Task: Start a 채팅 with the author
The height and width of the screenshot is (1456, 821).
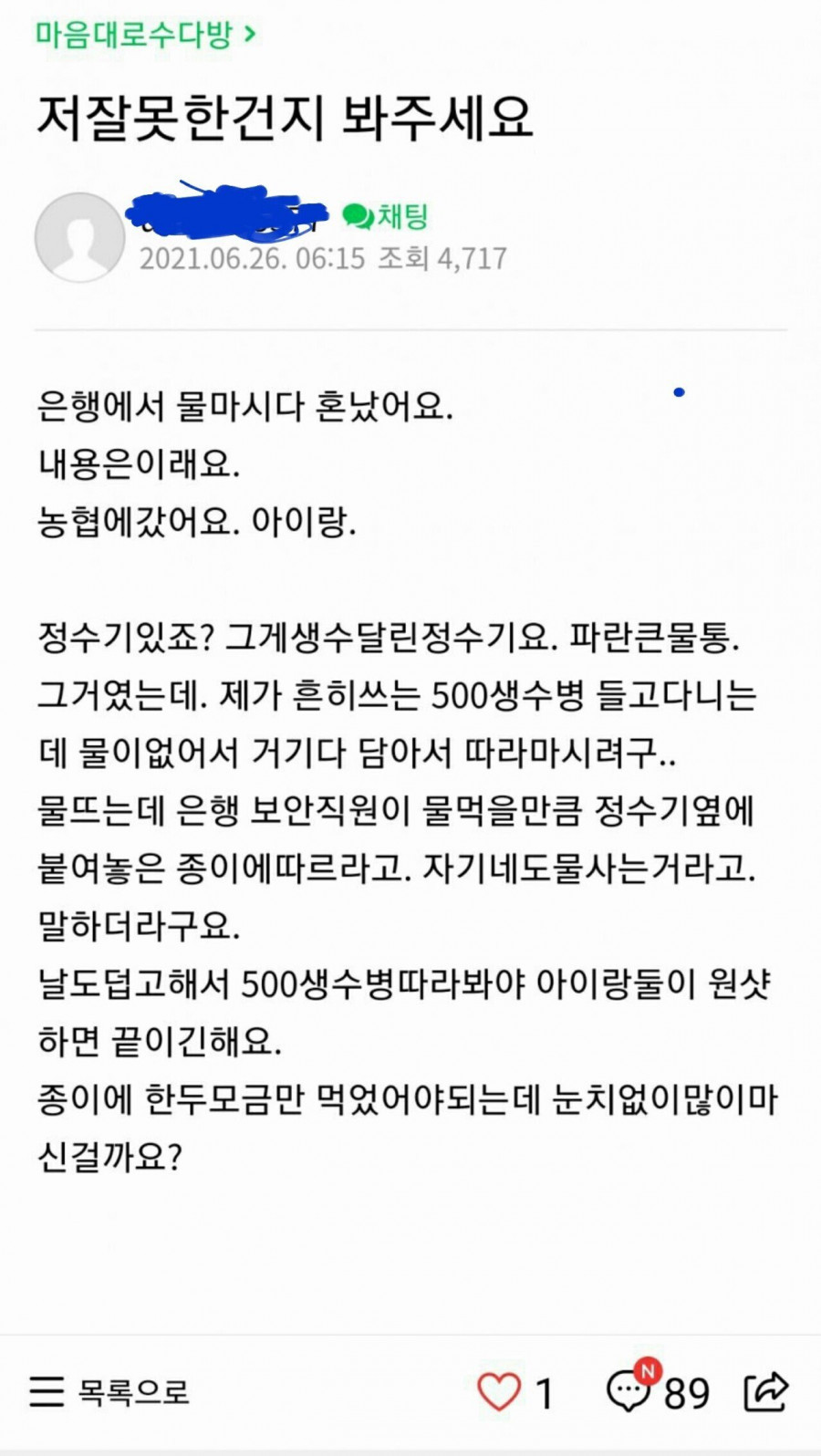Action: (386, 216)
